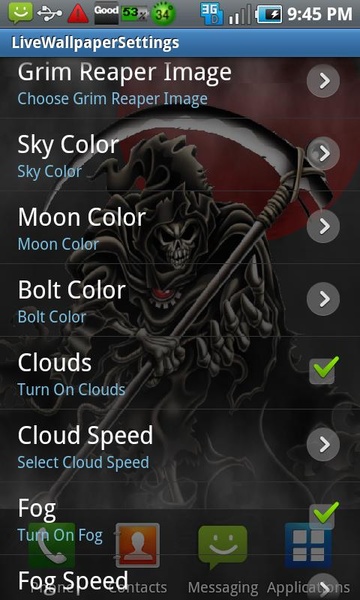This screenshot has height=600, width=360.
Task: Choose a Moon Color
Action: click(180, 227)
